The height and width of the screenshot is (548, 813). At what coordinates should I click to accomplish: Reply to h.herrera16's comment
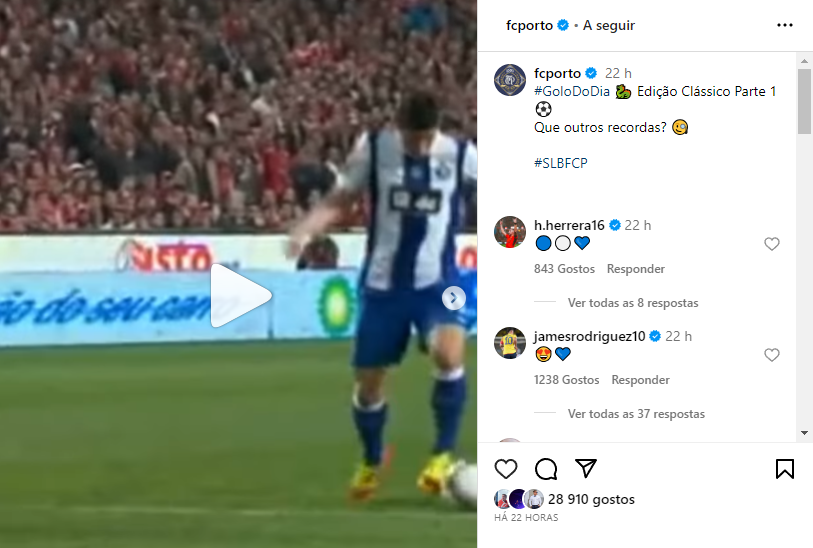pos(636,269)
